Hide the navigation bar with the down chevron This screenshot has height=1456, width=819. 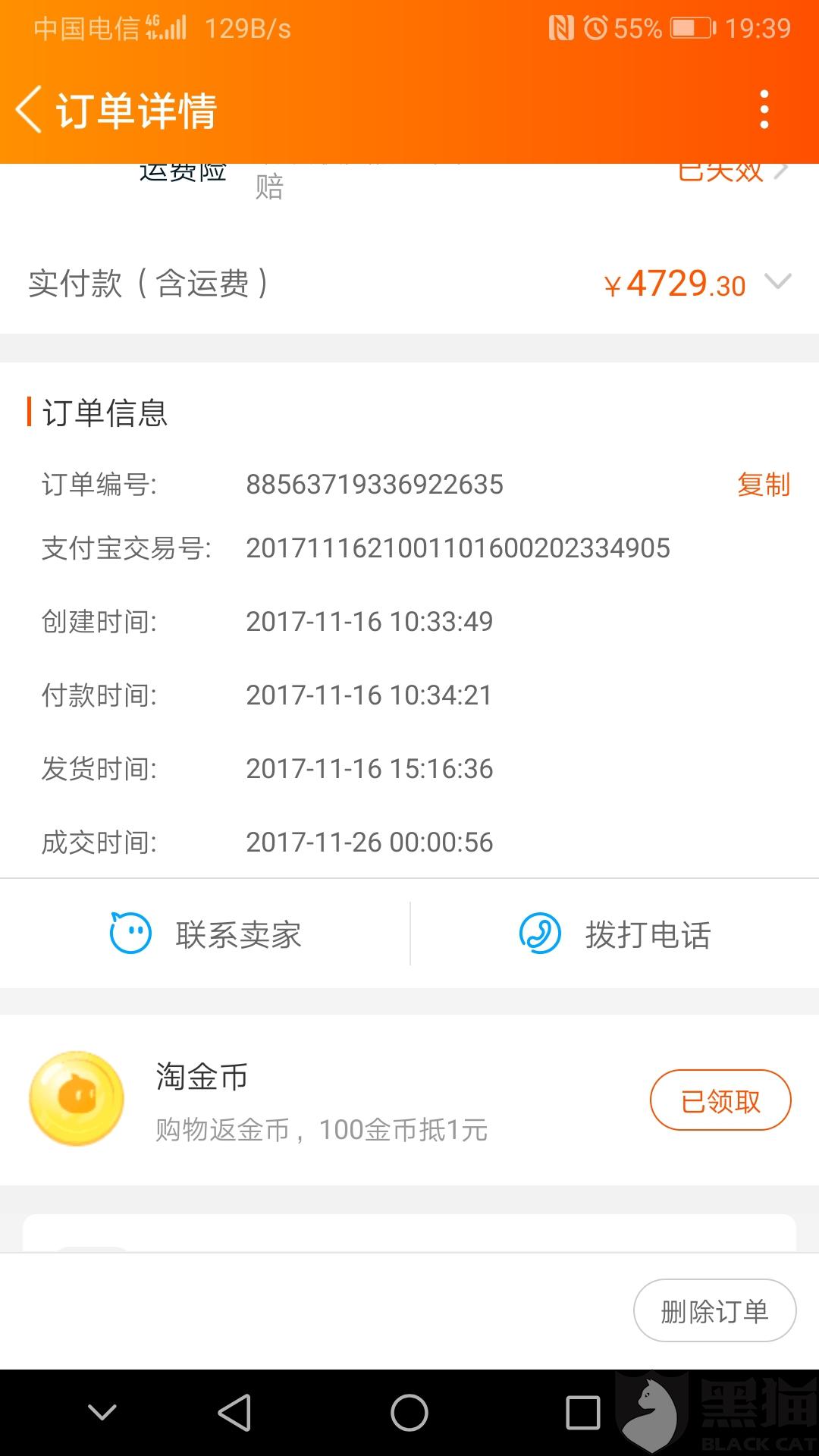pos(102,1412)
